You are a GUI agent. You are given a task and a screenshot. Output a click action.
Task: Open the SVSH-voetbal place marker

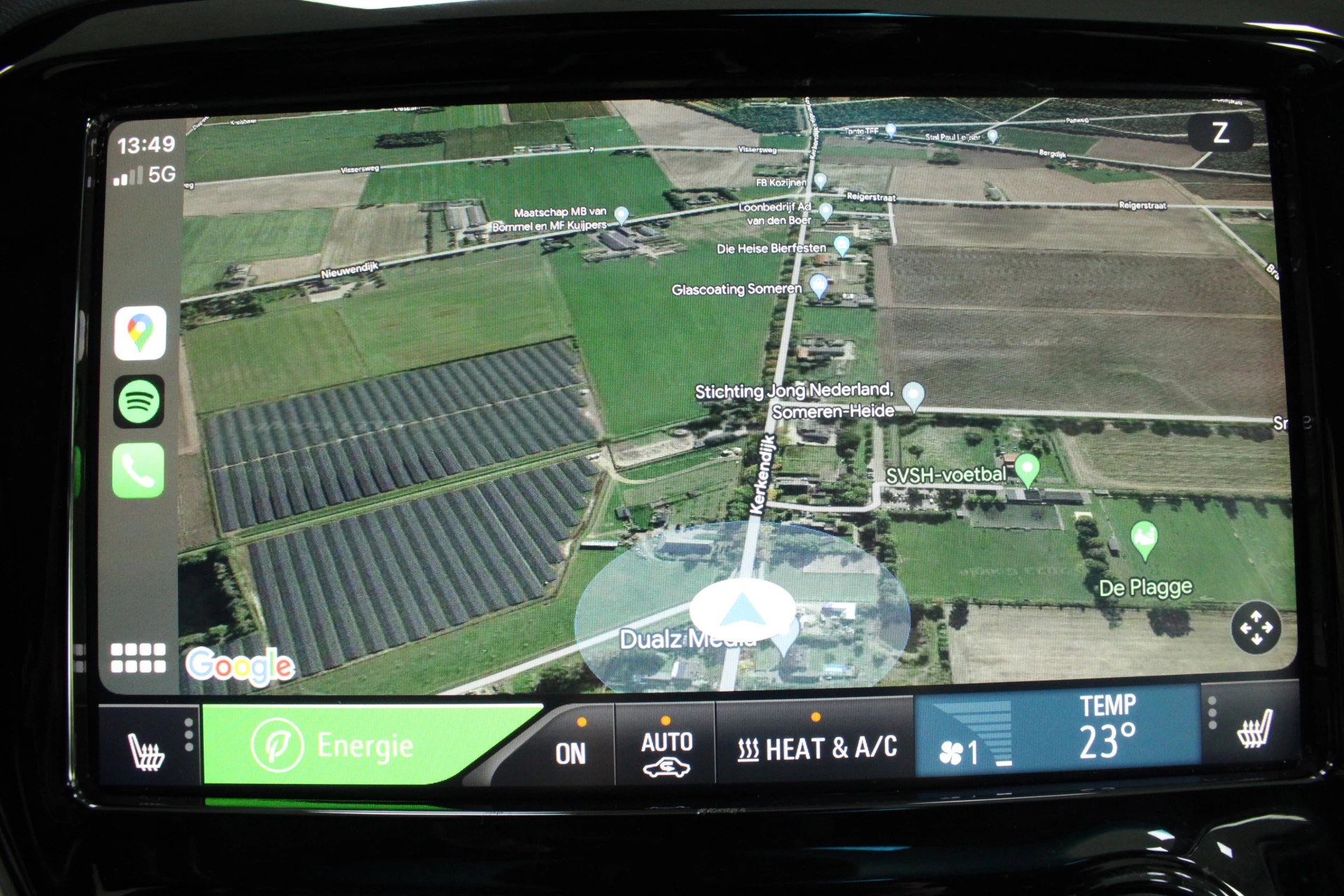(1026, 469)
